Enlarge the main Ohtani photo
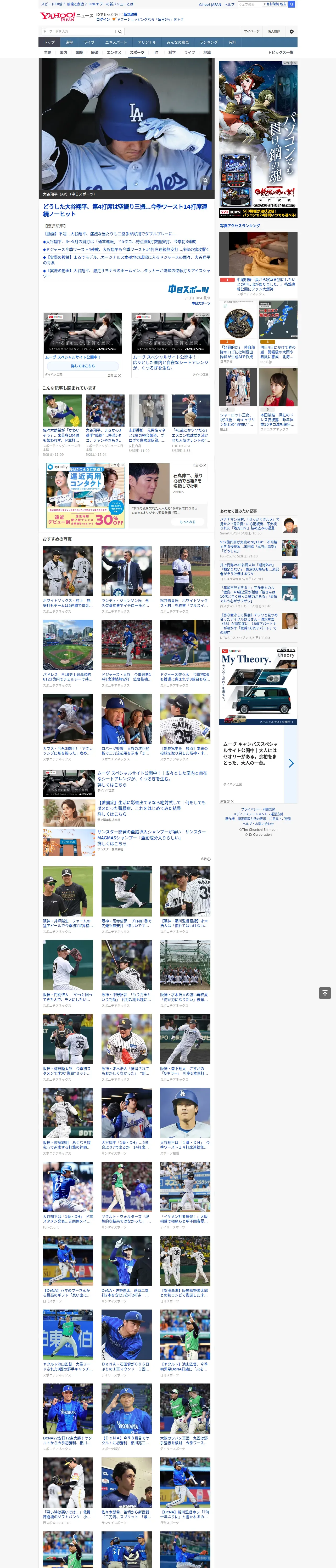The height and width of the screenshot is (1568, 336). (x=205, y=180)
